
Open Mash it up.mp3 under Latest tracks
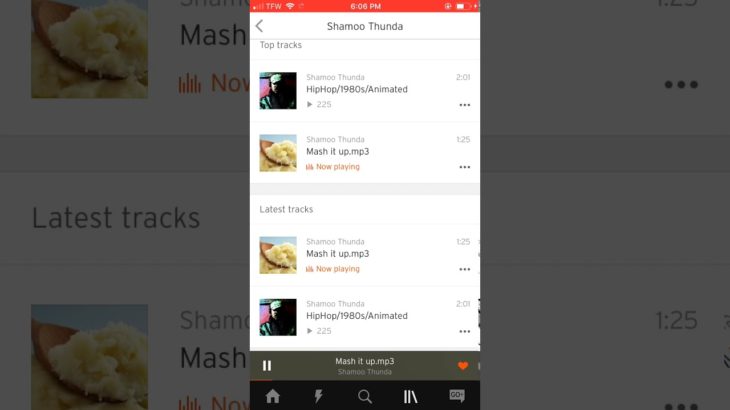[x=338, y=254]
